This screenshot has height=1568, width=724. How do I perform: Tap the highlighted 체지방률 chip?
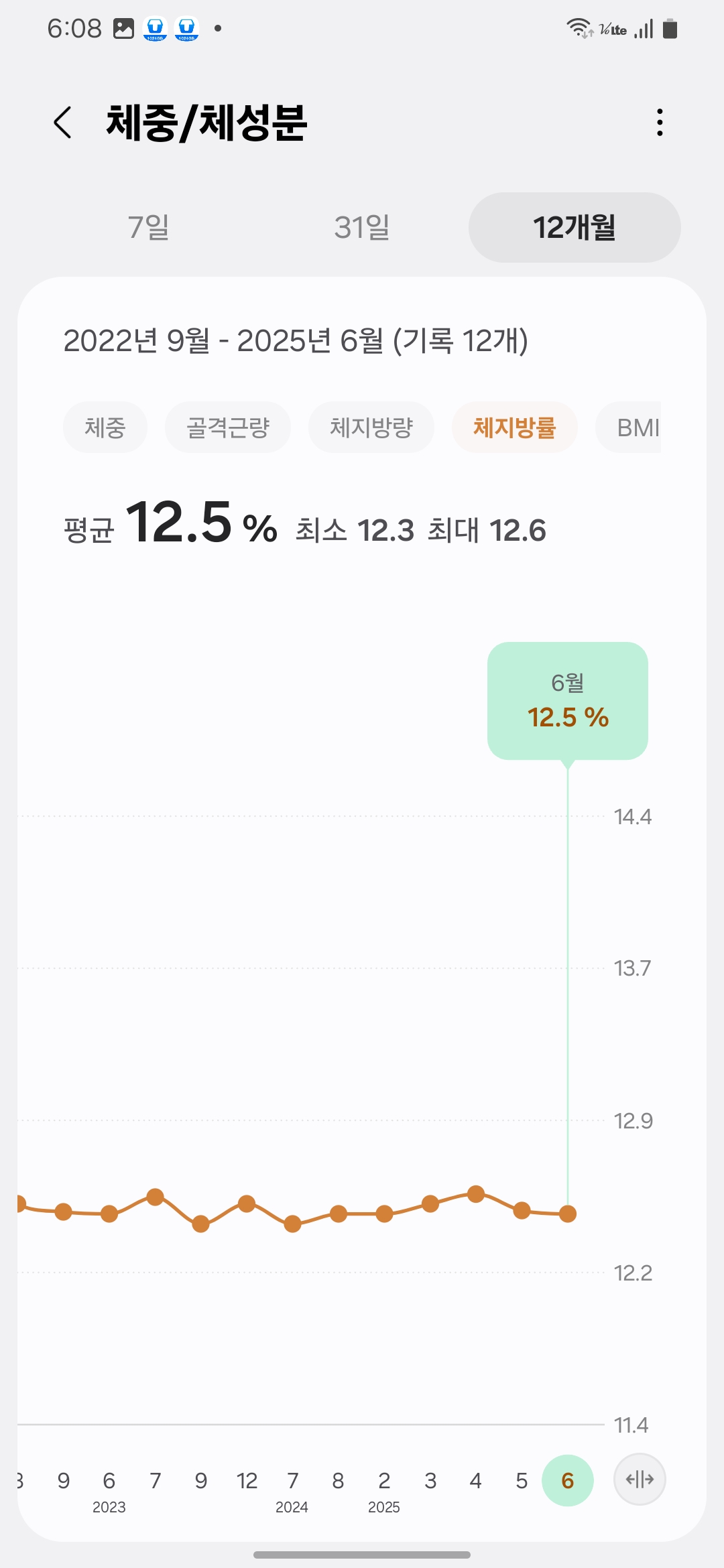[x=514, y=427]
